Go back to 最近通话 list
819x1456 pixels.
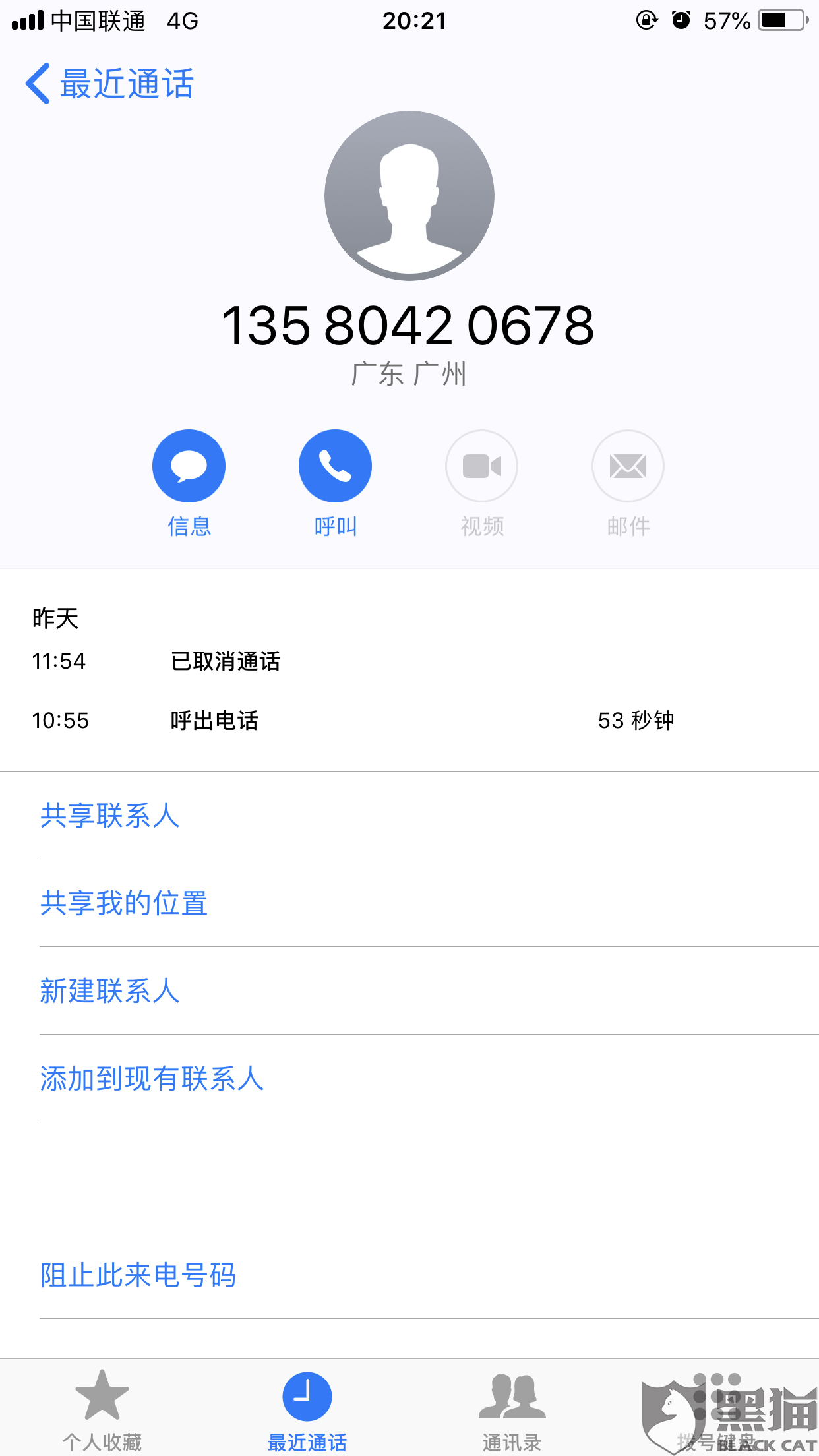(109, 84)
